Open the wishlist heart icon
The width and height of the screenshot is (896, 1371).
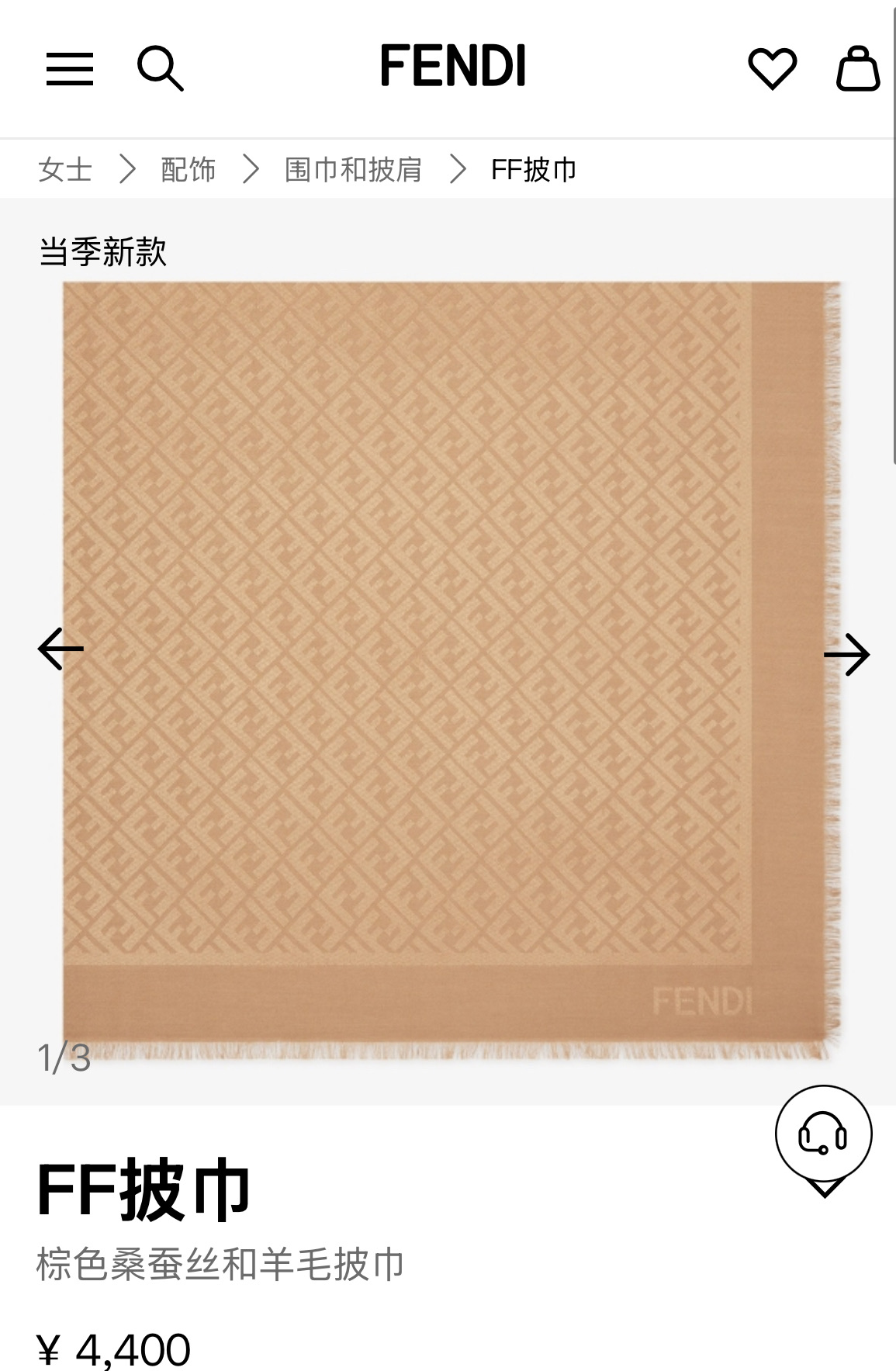772,68
